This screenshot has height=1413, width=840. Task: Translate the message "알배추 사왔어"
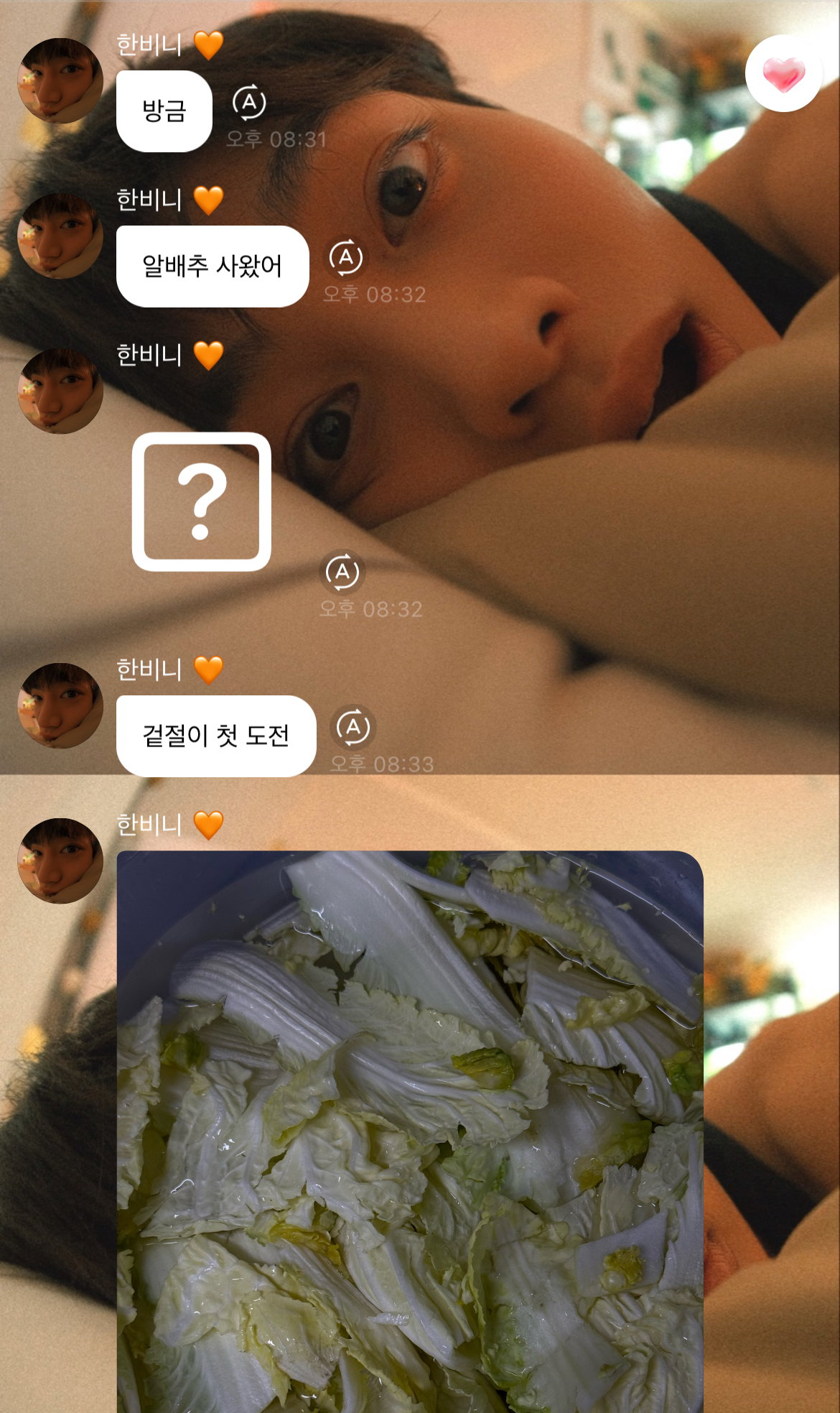pyautogui.click(x=346, y=257)
